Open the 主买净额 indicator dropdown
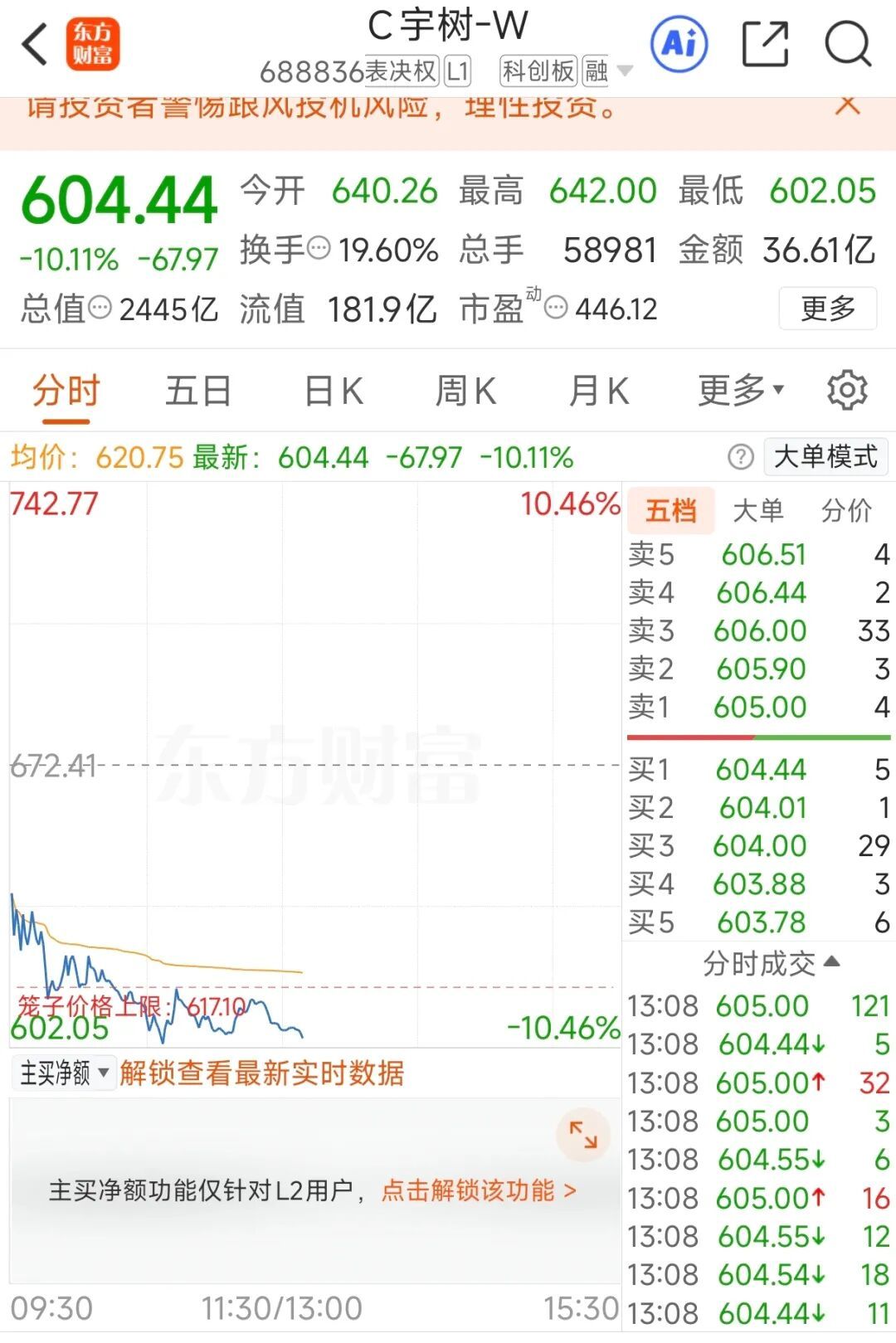 point(64,1073)
